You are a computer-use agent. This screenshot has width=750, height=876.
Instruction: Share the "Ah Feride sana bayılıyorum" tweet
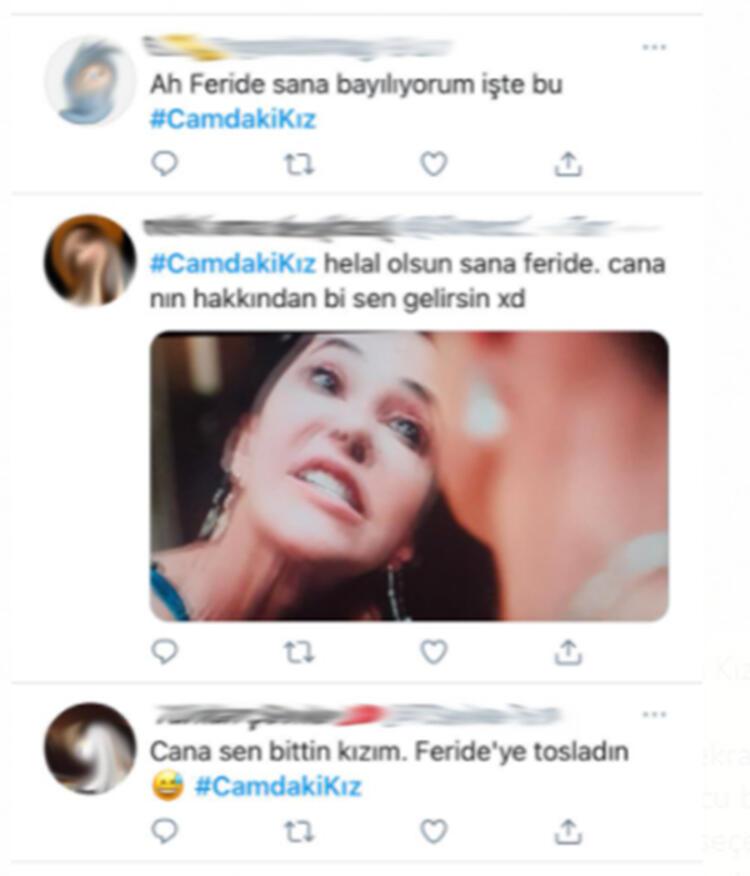tap(568, 164)
